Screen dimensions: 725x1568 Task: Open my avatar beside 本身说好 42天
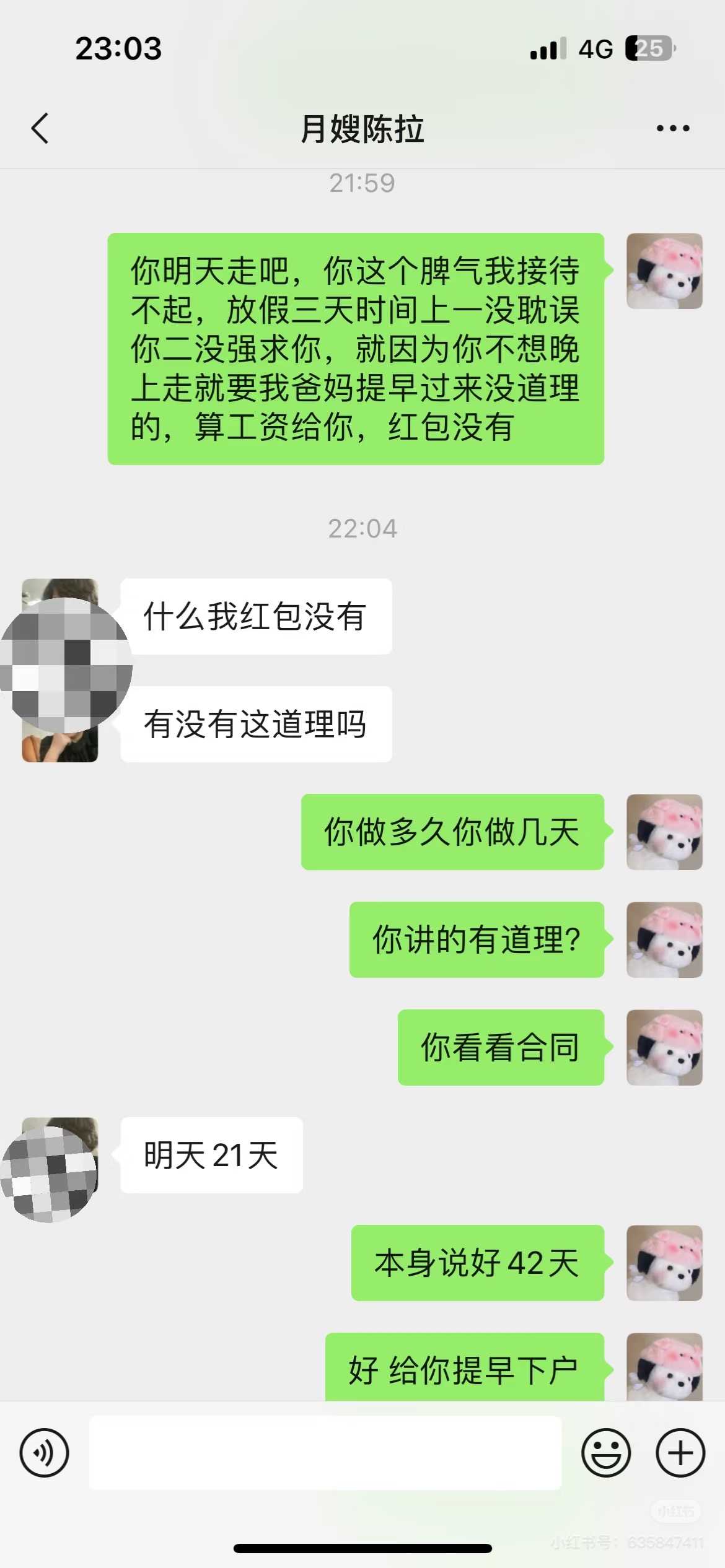(x=664, y=1263)
